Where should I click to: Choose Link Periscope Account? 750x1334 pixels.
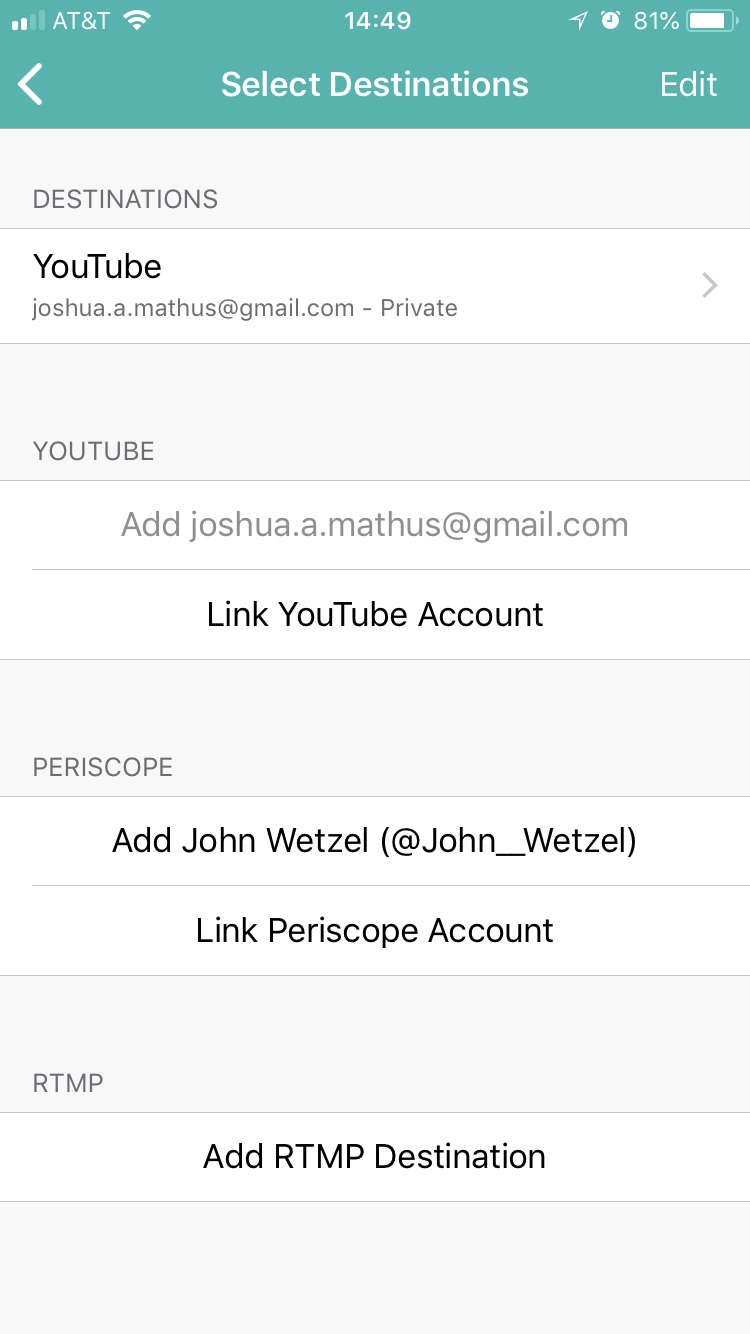tap(375, 930)
